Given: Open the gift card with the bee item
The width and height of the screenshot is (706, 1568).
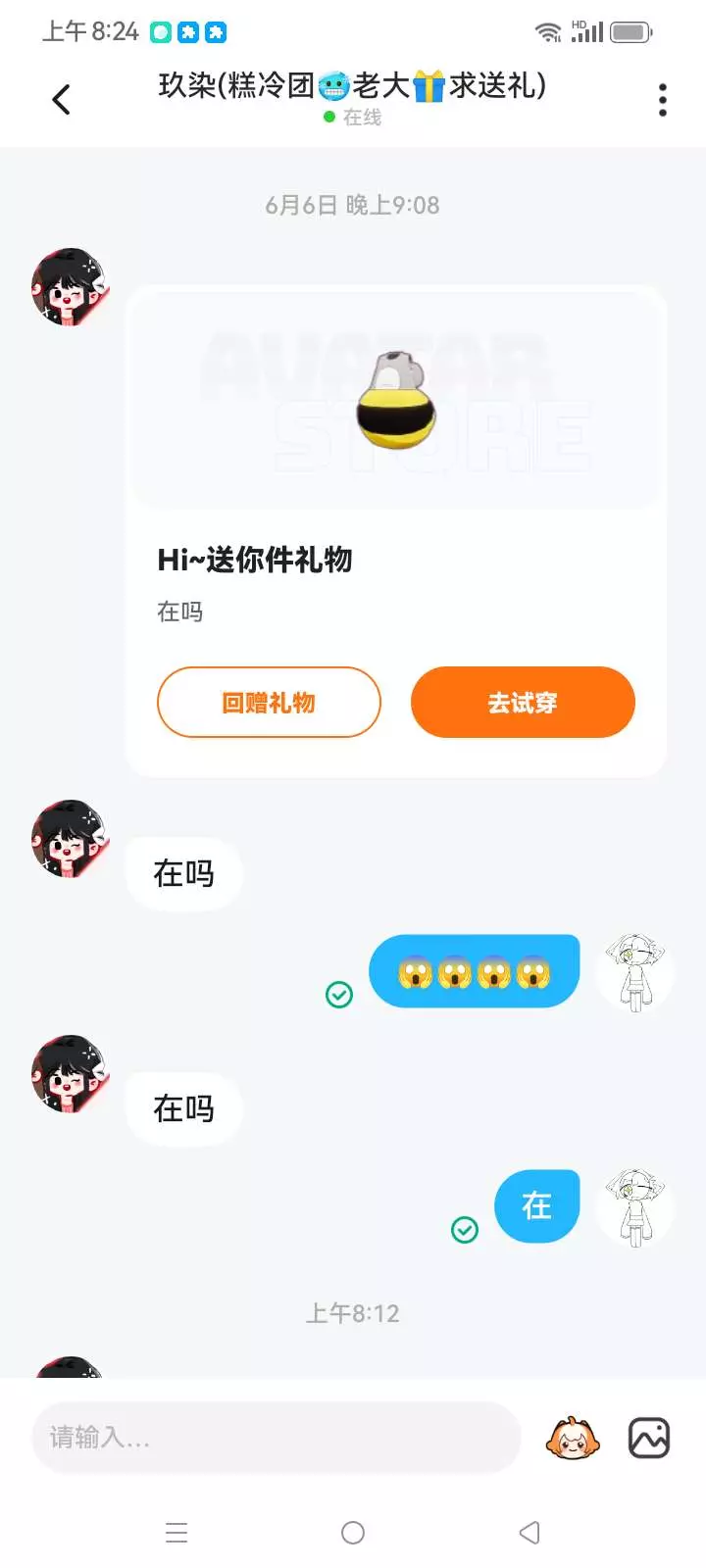Looking at the screenshot, I should 396,531.
